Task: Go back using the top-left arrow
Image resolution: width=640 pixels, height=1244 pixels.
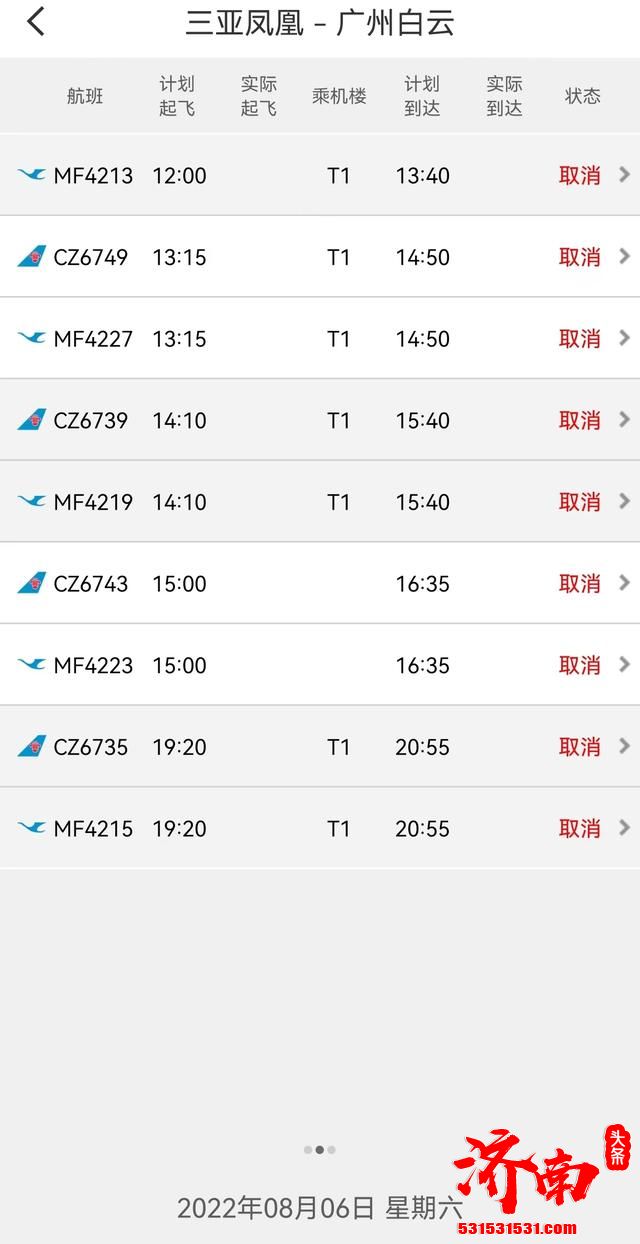Action: pyautogui.click(x=36, y=22)
